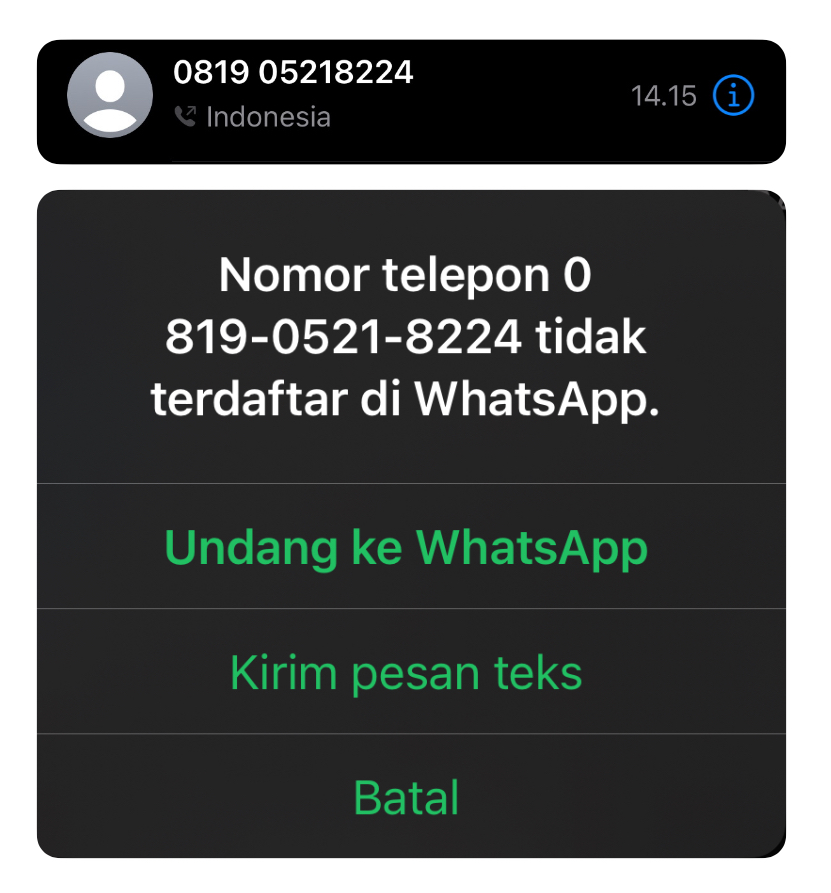Image resolution: width=831 pixels, height=893 pixels.
Task: Dismiss the dialog with Batal
Action: (406, 797)
